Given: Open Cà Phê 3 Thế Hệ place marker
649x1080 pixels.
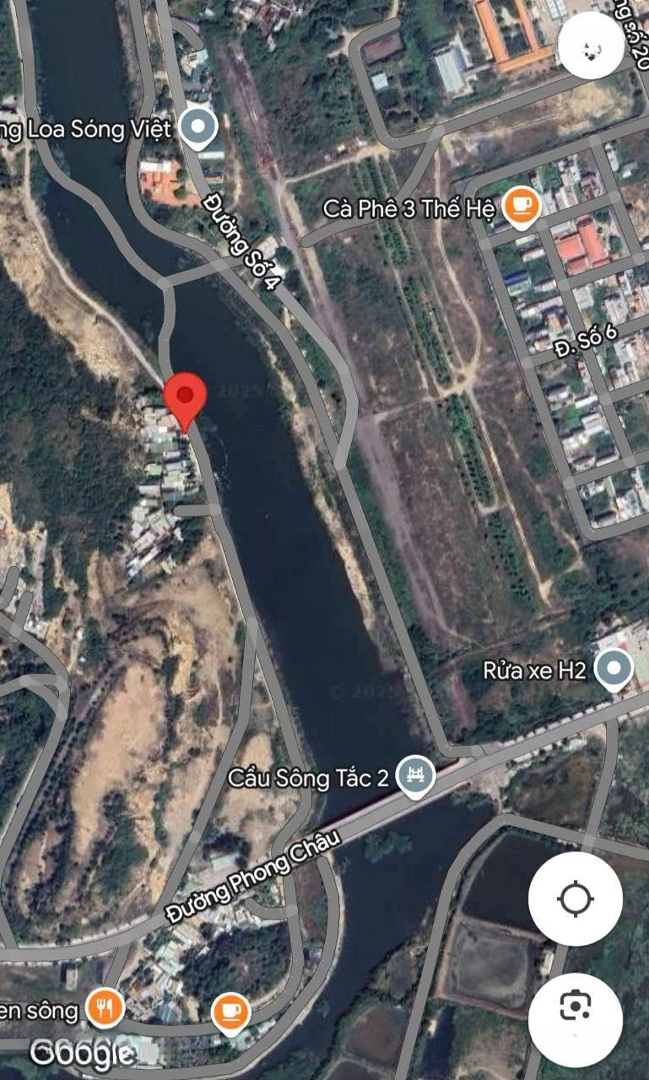Looking at the screenshot, I should coord(521,207).
